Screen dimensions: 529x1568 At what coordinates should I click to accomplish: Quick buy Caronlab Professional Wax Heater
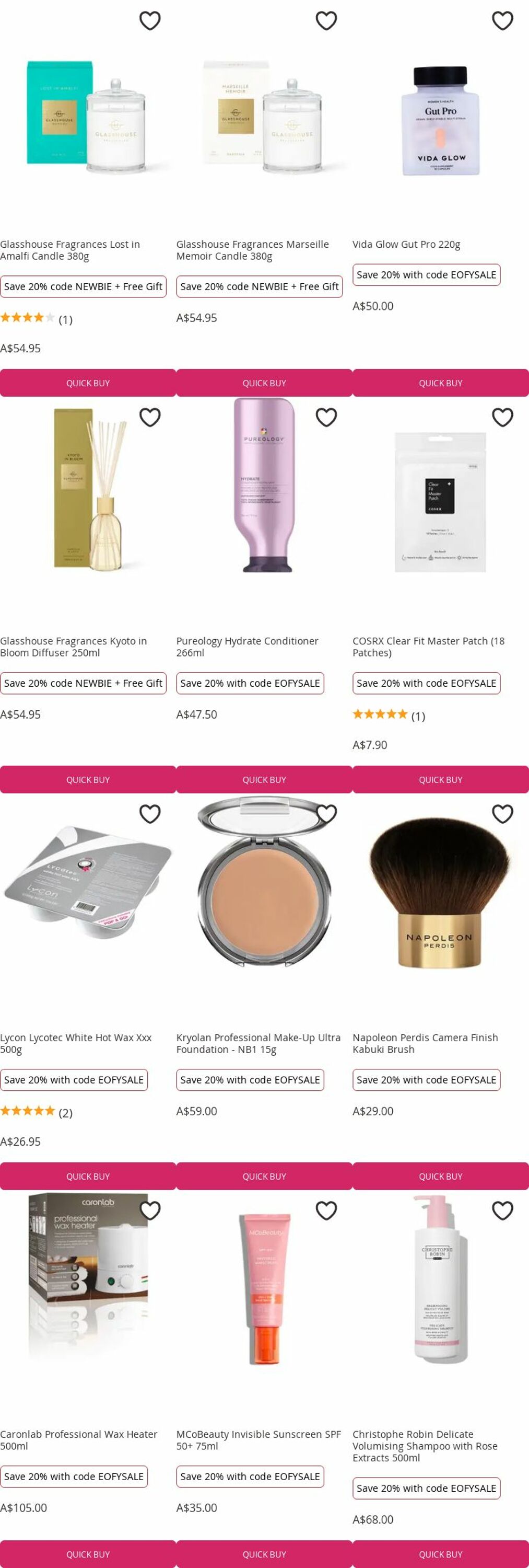(88, 1553)
